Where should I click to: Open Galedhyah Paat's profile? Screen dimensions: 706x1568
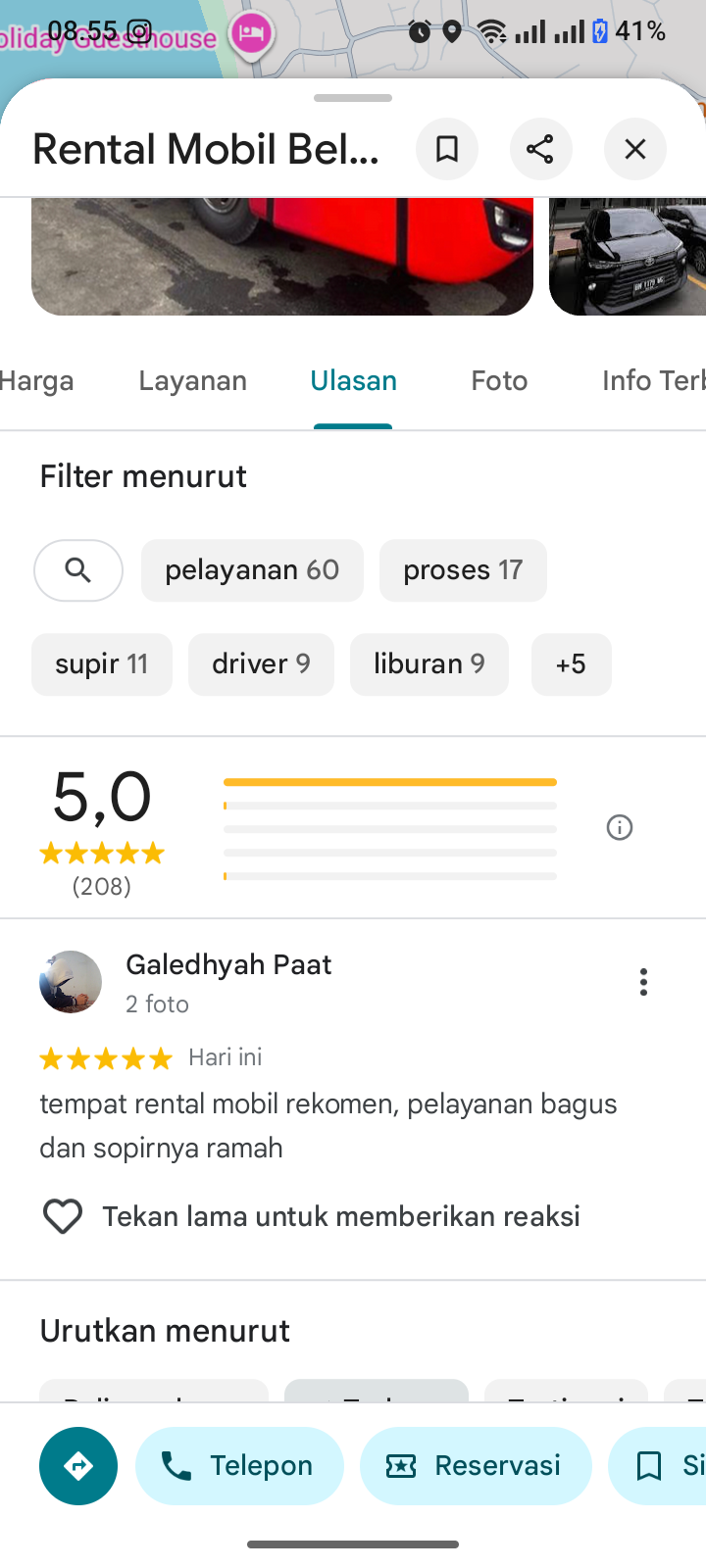[x=71, y=981]
